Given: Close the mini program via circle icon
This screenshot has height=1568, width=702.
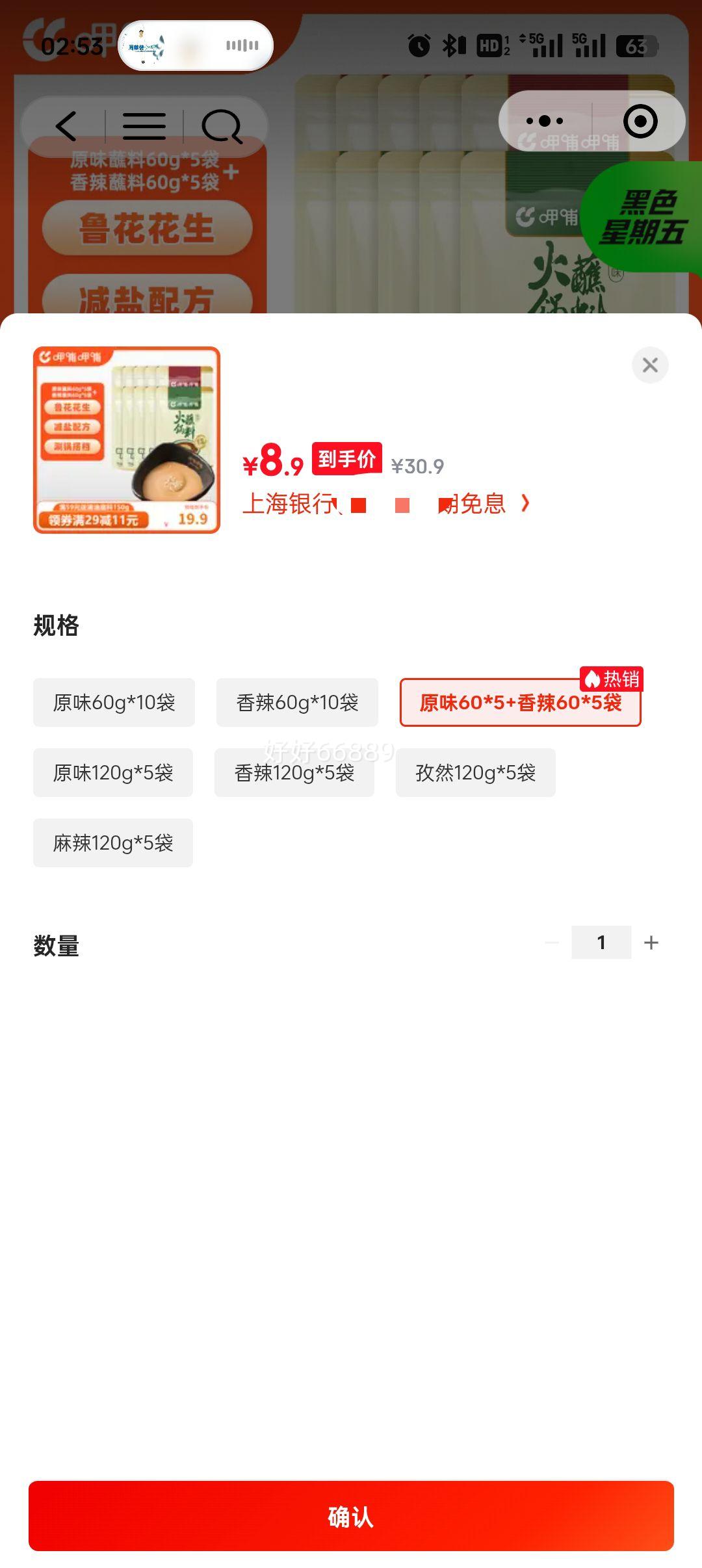Looking at the screenshot, I should tap(640, 122).
